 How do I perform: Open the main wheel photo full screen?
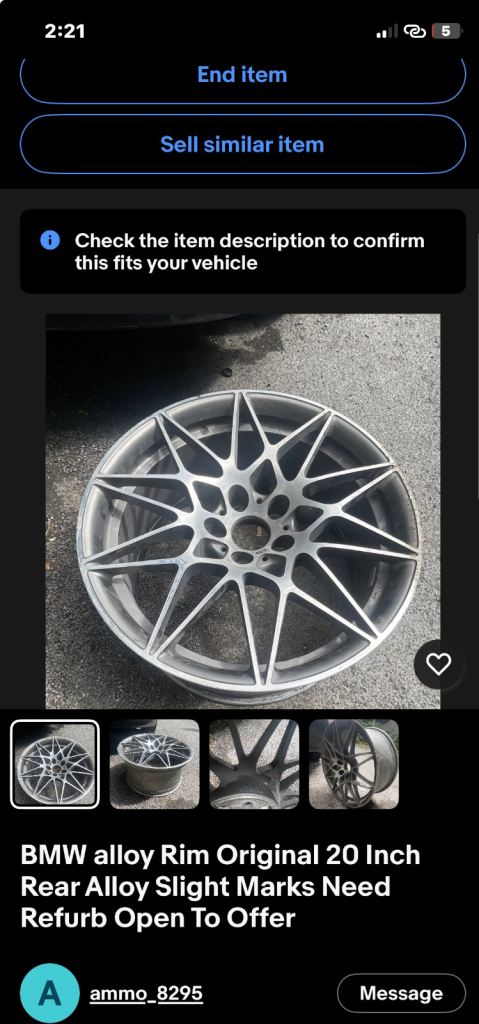(x=243, y=511)
